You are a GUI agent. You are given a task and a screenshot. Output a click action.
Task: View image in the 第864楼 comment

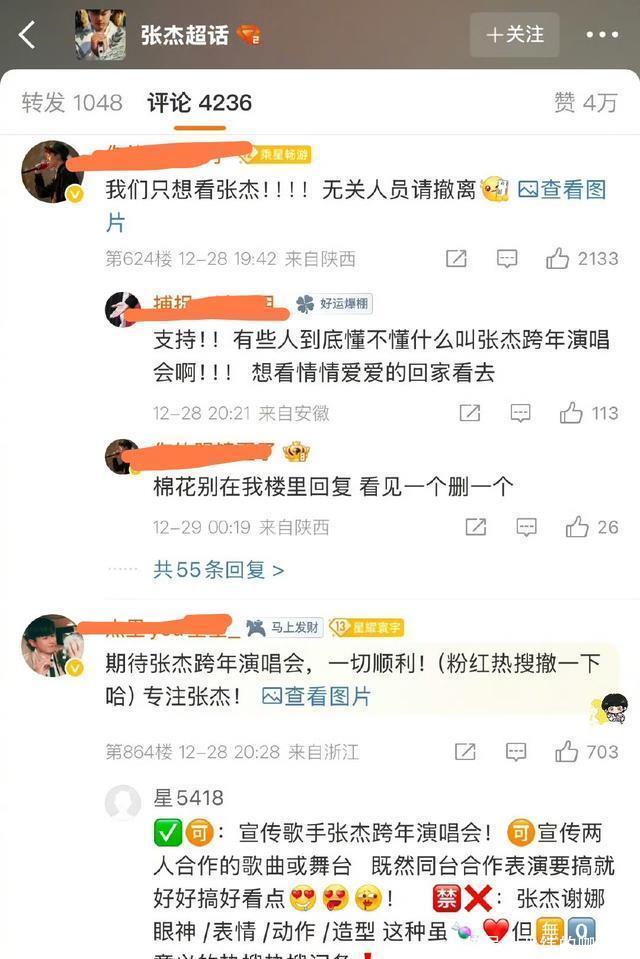316,696
